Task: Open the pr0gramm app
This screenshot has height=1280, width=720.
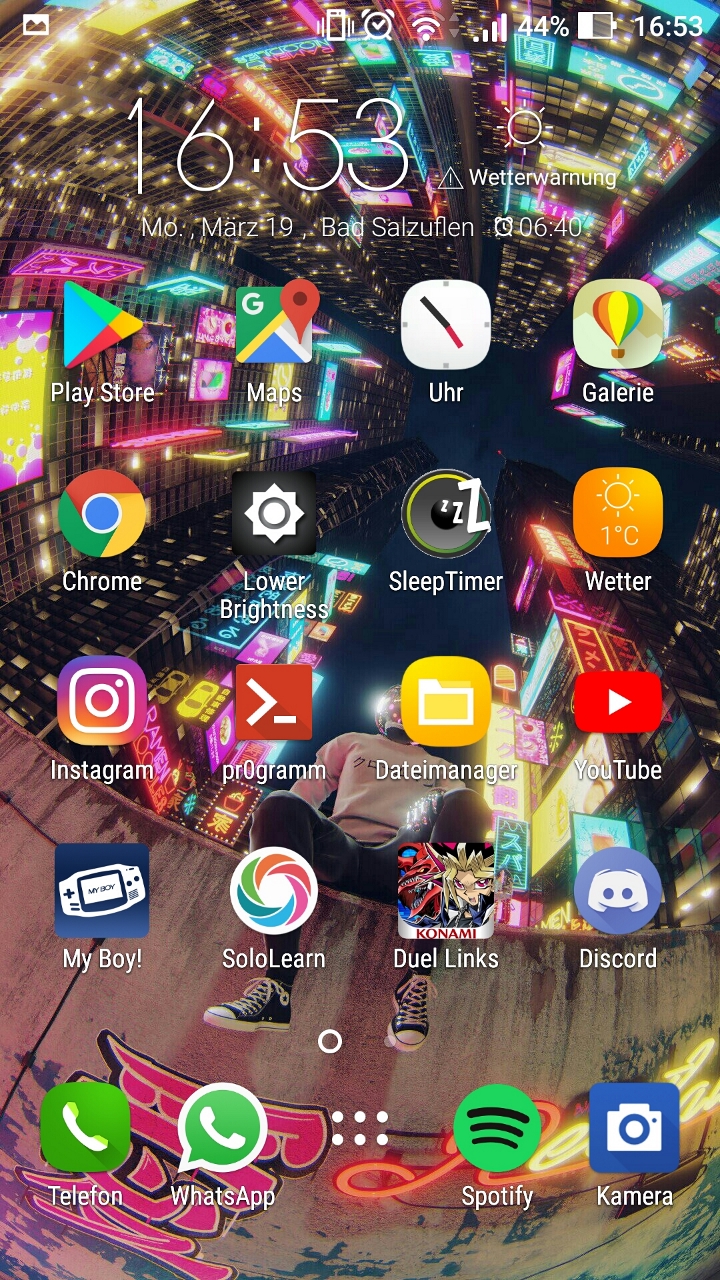Action: (x=274, y=702)
